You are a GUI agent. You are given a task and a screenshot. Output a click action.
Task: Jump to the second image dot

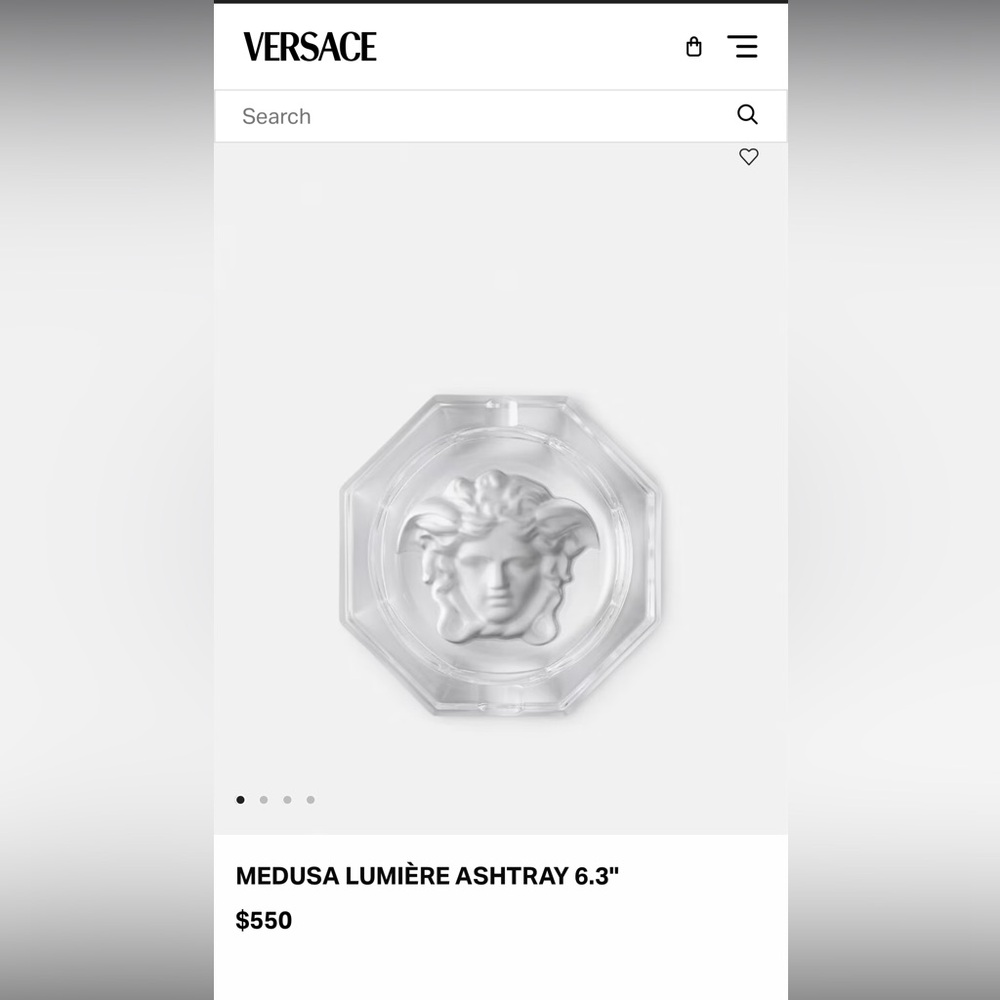(x=263, y=800)
